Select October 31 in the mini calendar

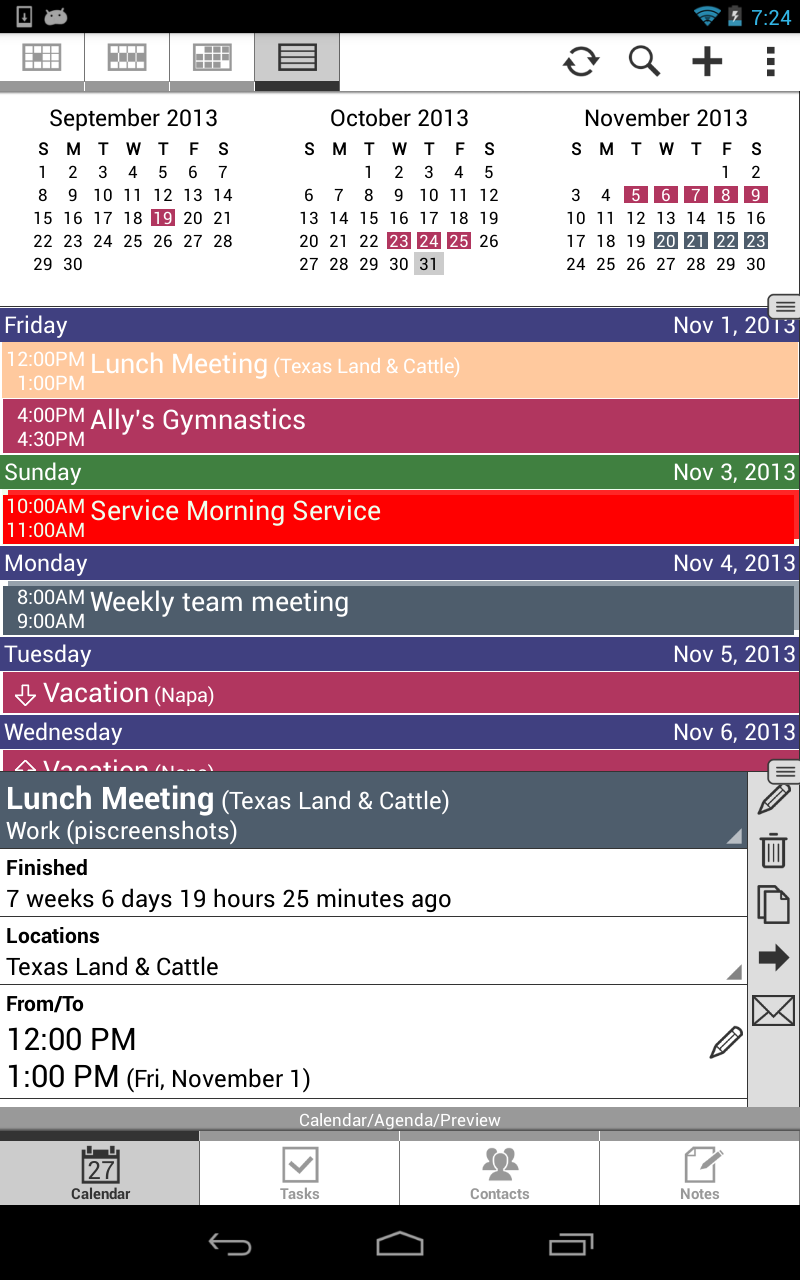[x=428, y=264]
